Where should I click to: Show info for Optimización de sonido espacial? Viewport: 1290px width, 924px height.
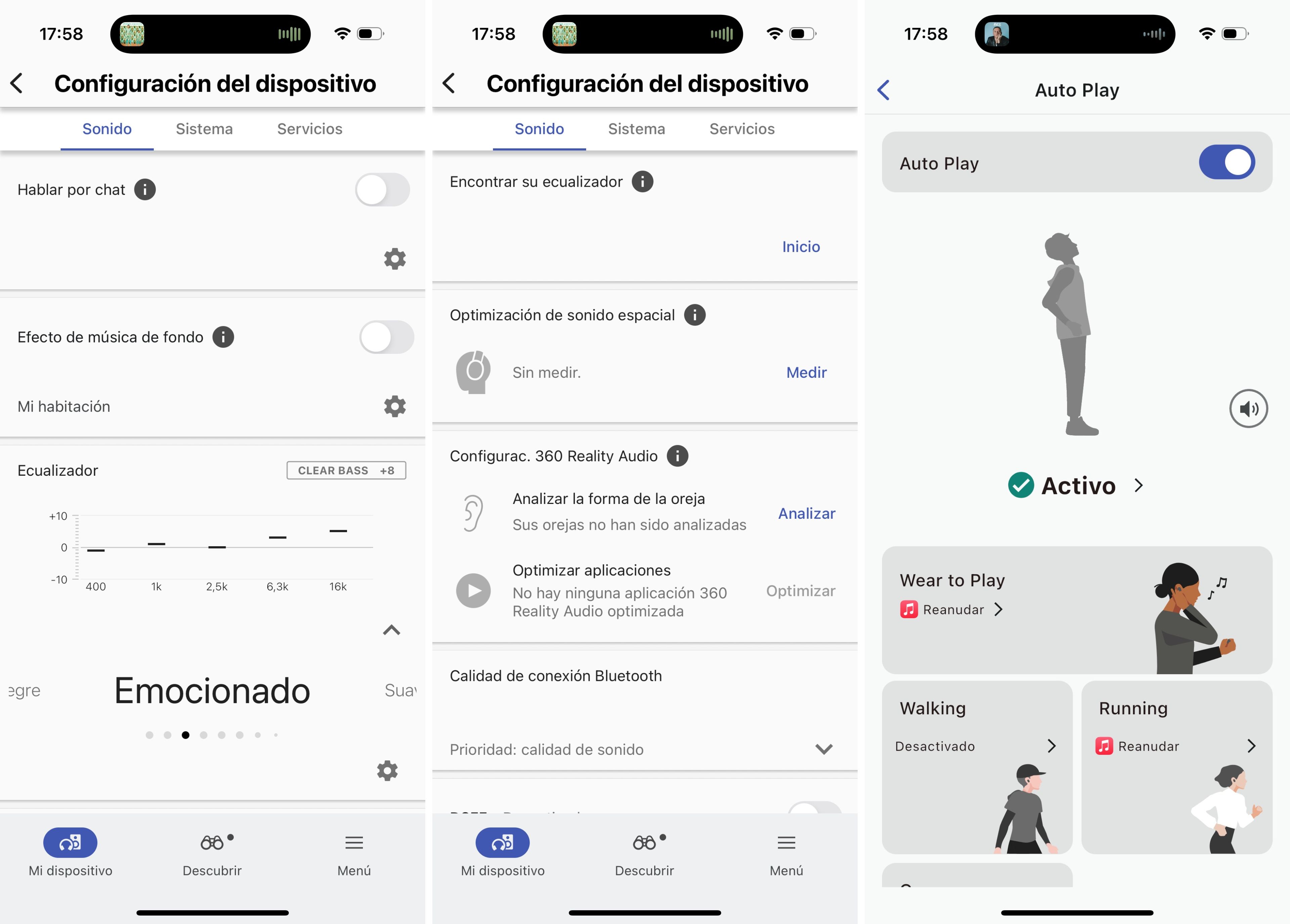point(694,315)
